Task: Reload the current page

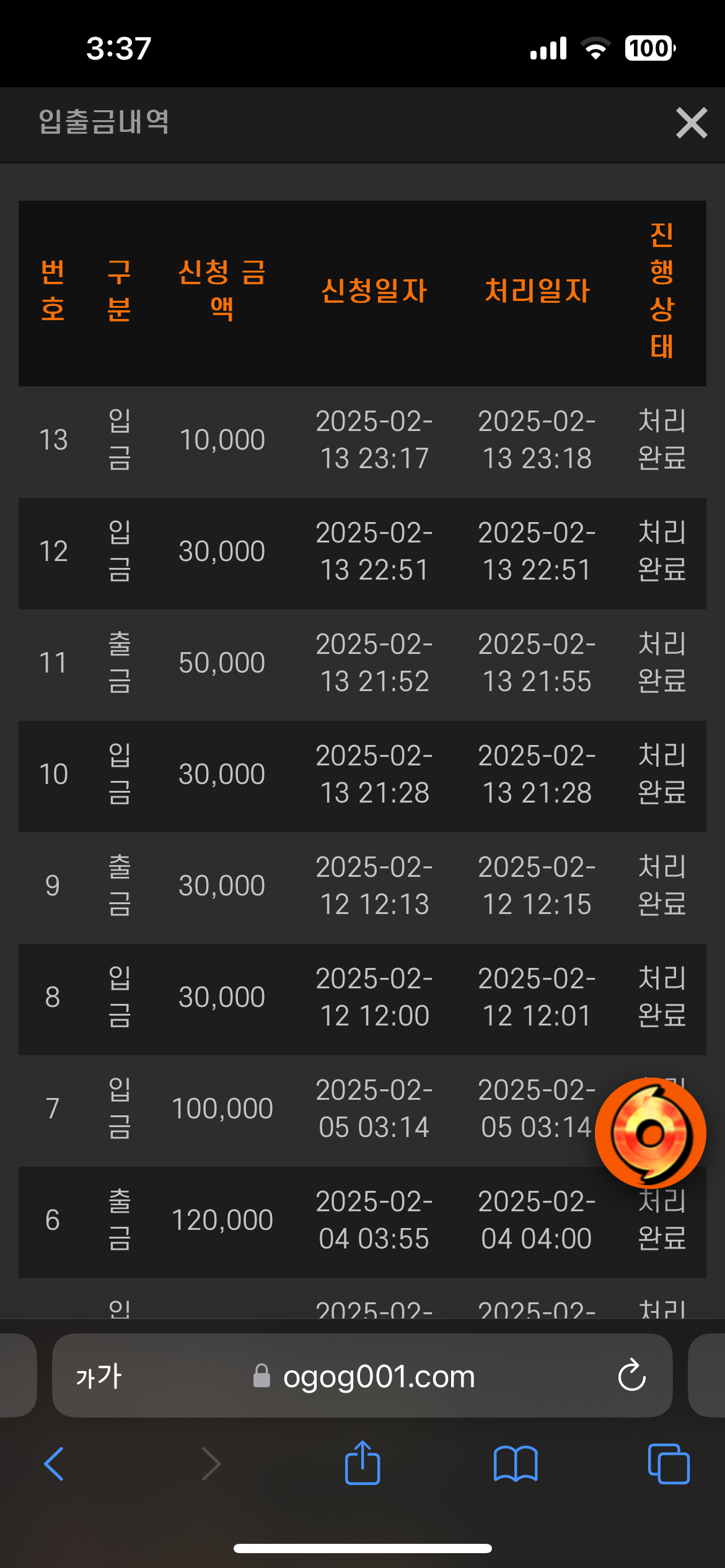Action: tap(631, 1375)
